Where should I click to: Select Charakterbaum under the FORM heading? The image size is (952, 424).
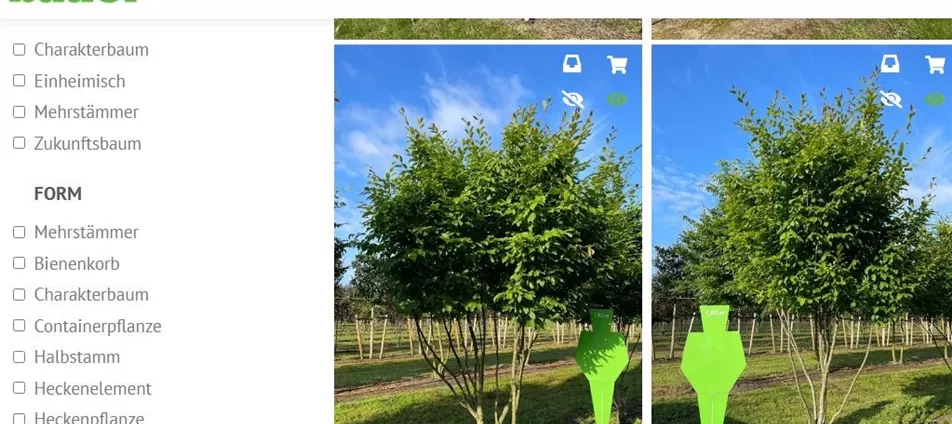tap(19, 295)
